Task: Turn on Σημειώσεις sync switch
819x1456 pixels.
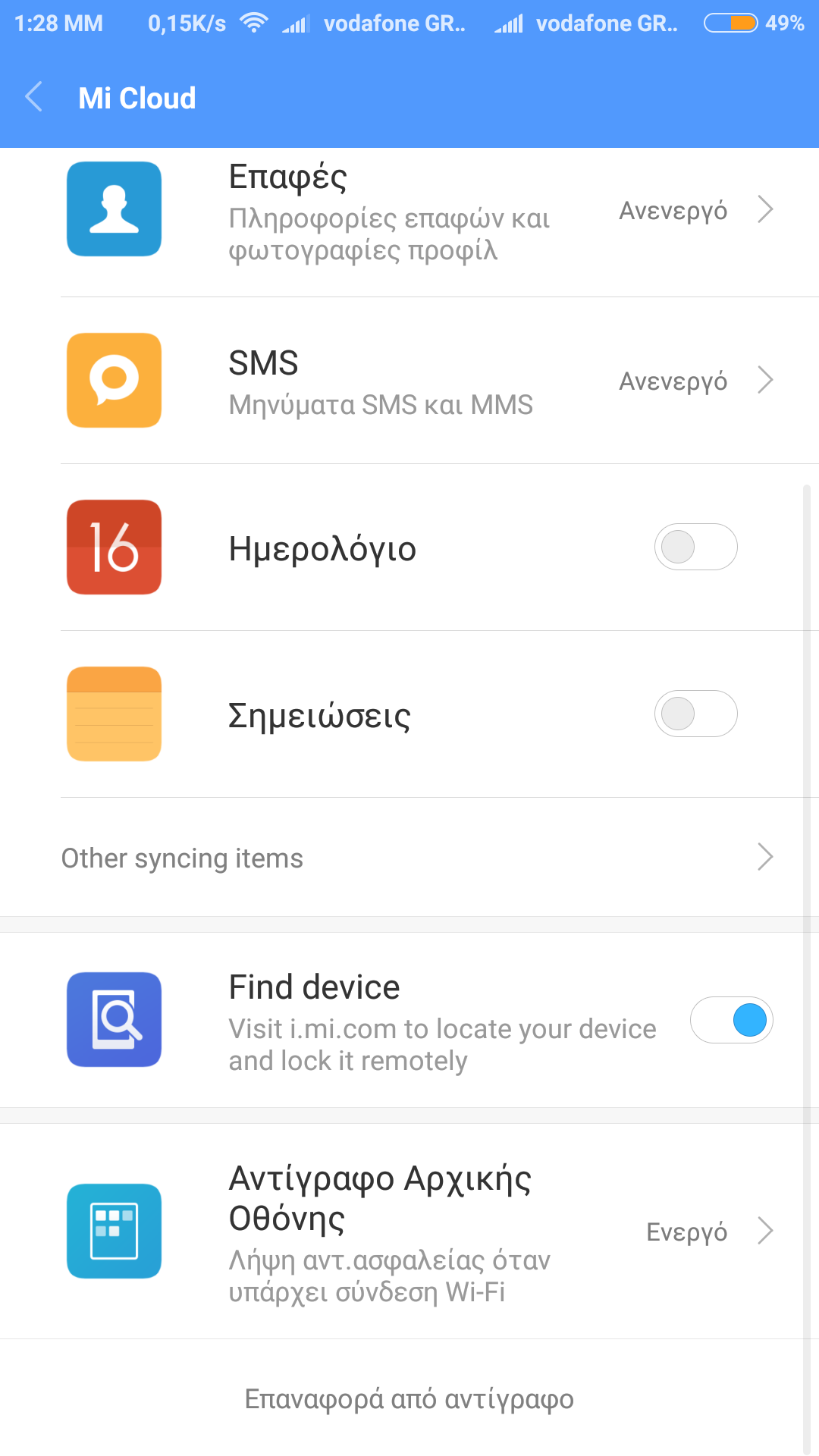Action: (695, 714)
